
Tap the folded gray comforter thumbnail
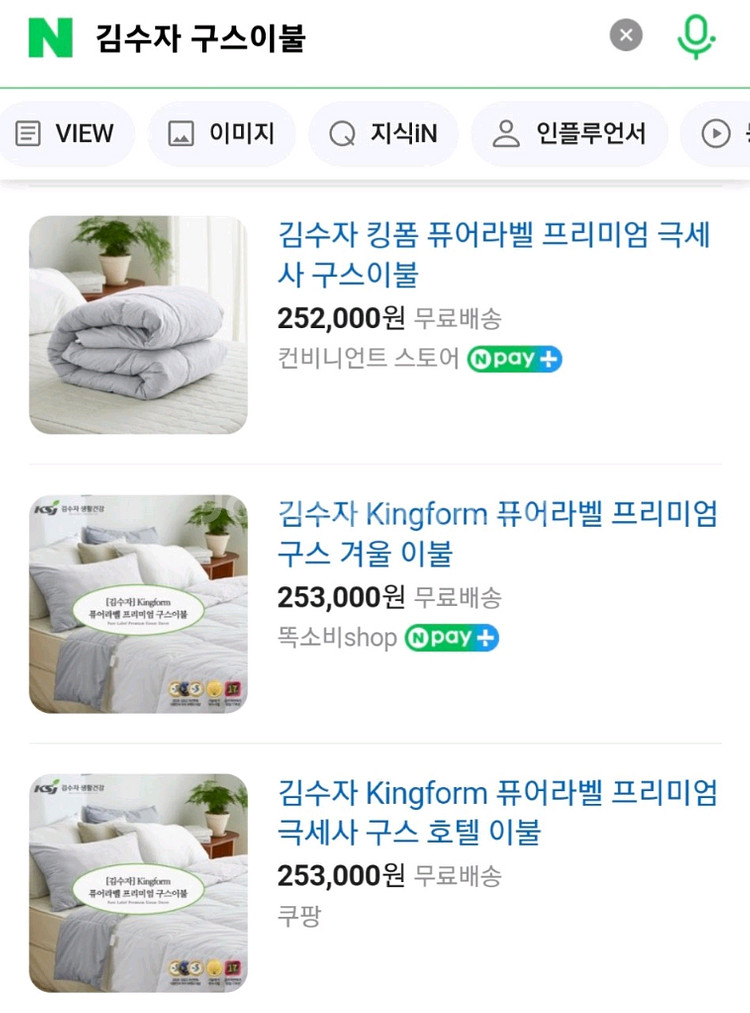pyautogui.click(x=136, y=324)
